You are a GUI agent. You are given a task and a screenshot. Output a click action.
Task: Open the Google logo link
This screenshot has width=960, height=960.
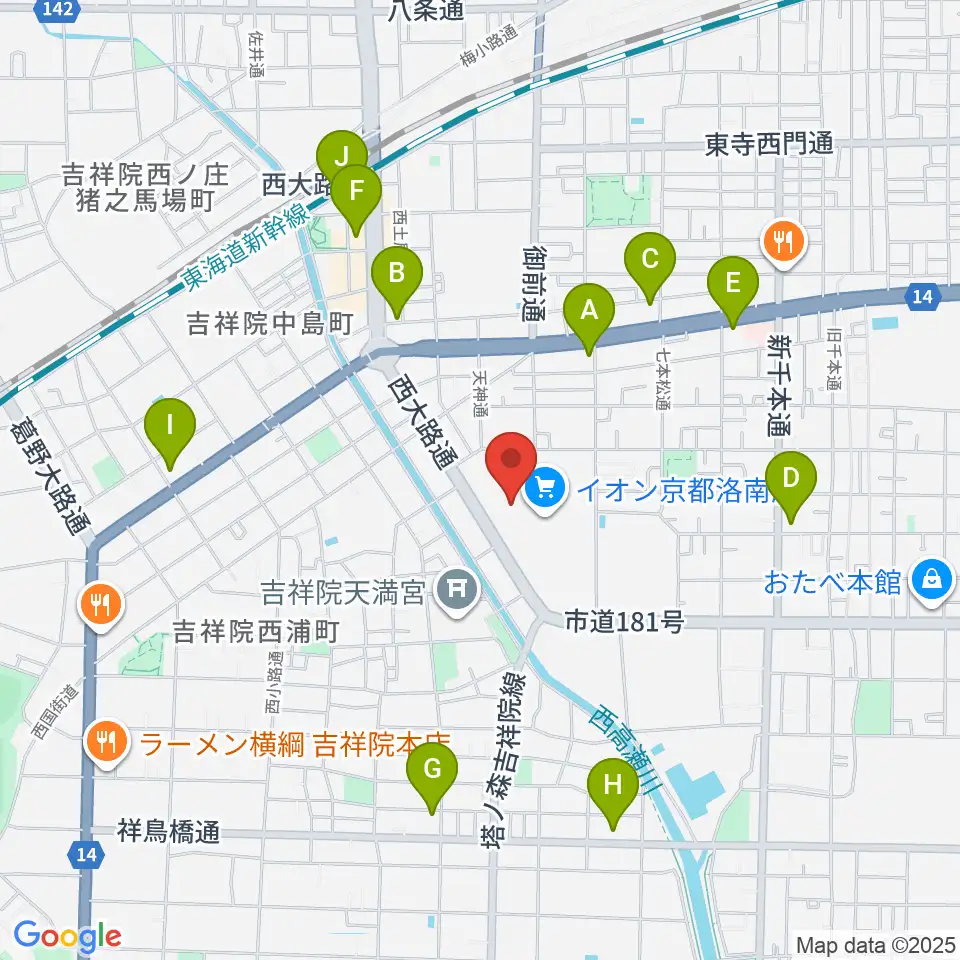coord(67,936)
